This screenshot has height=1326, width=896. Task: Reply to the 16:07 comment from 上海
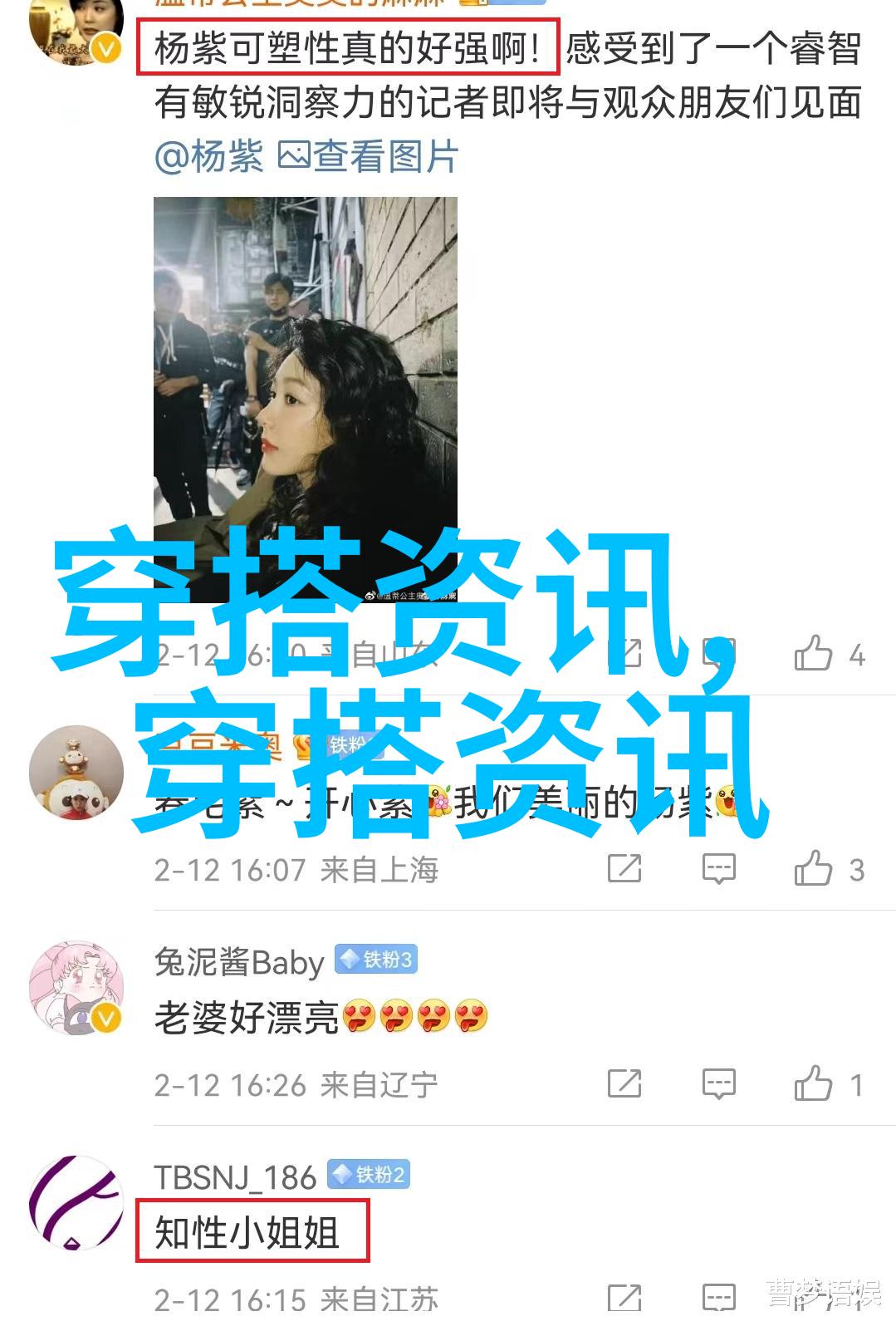(718, 870)
